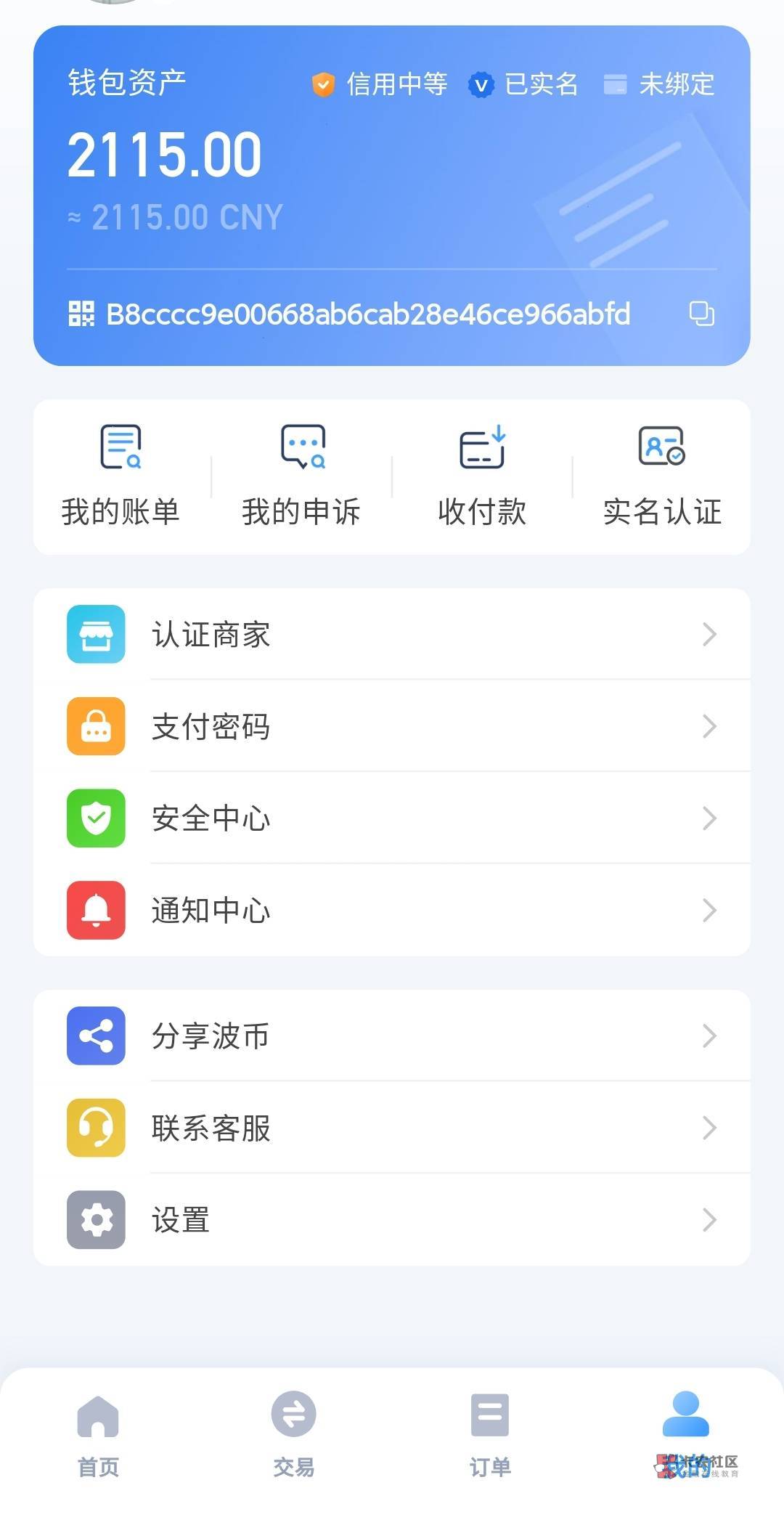Tap the 联系客服 headset icon

pos(95,1128)
